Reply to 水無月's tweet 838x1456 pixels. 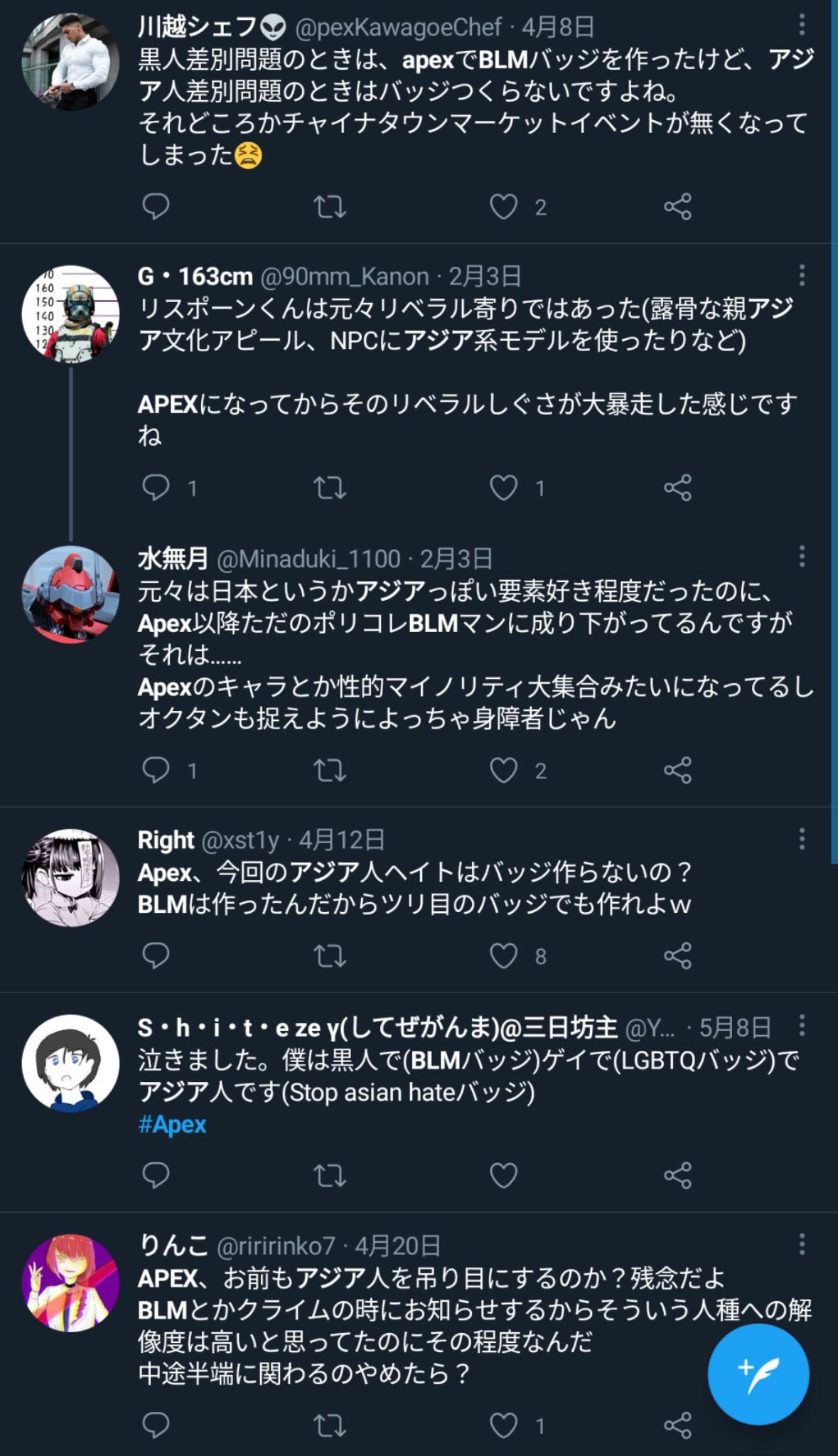(x=156, y=771)
